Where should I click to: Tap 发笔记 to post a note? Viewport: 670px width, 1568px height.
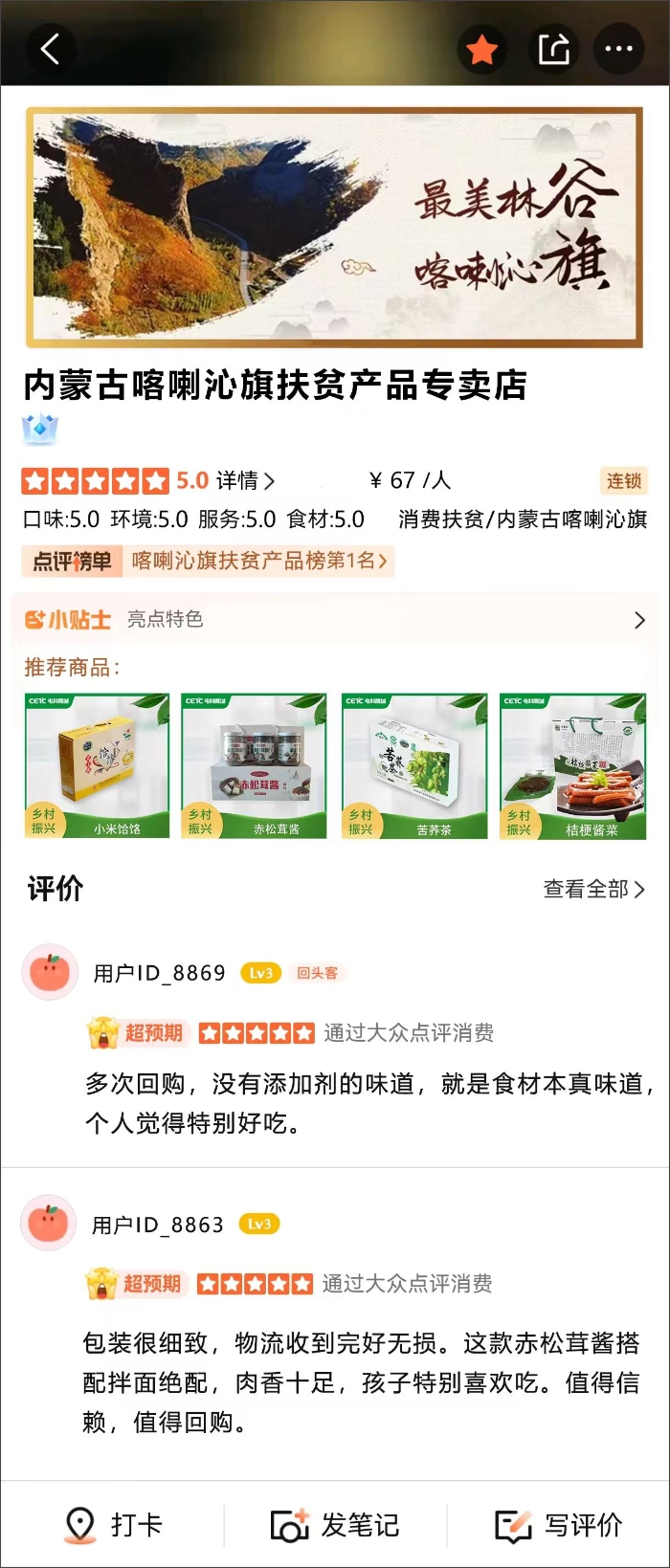[335, 1525]
